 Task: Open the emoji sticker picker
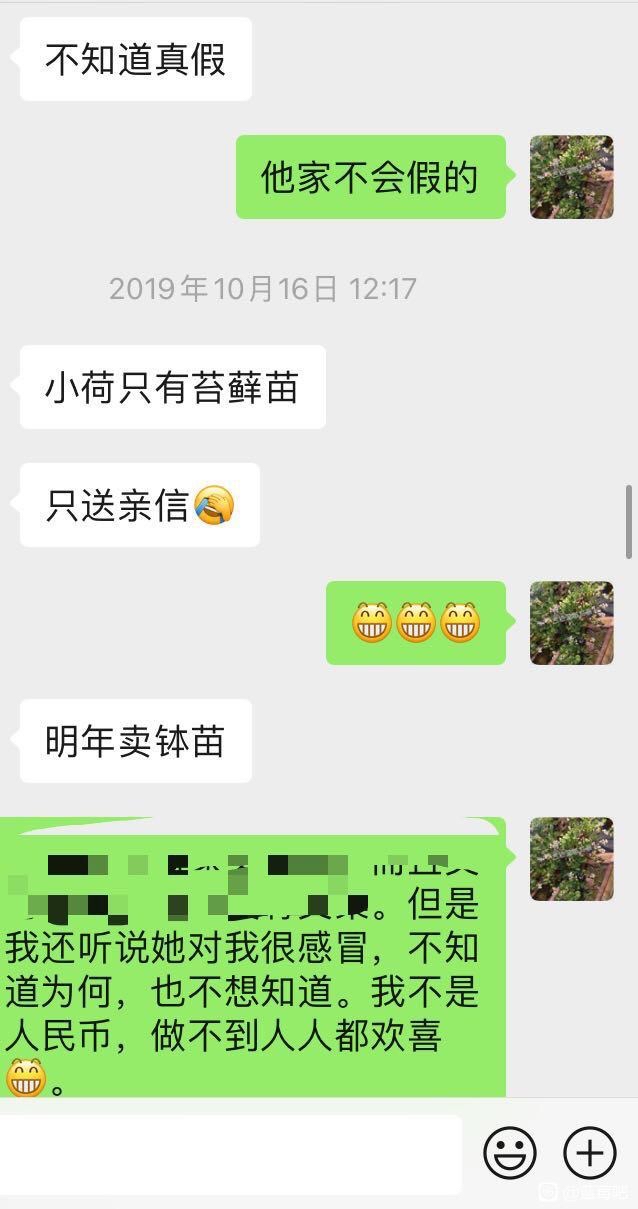(x=510, y=1153)
